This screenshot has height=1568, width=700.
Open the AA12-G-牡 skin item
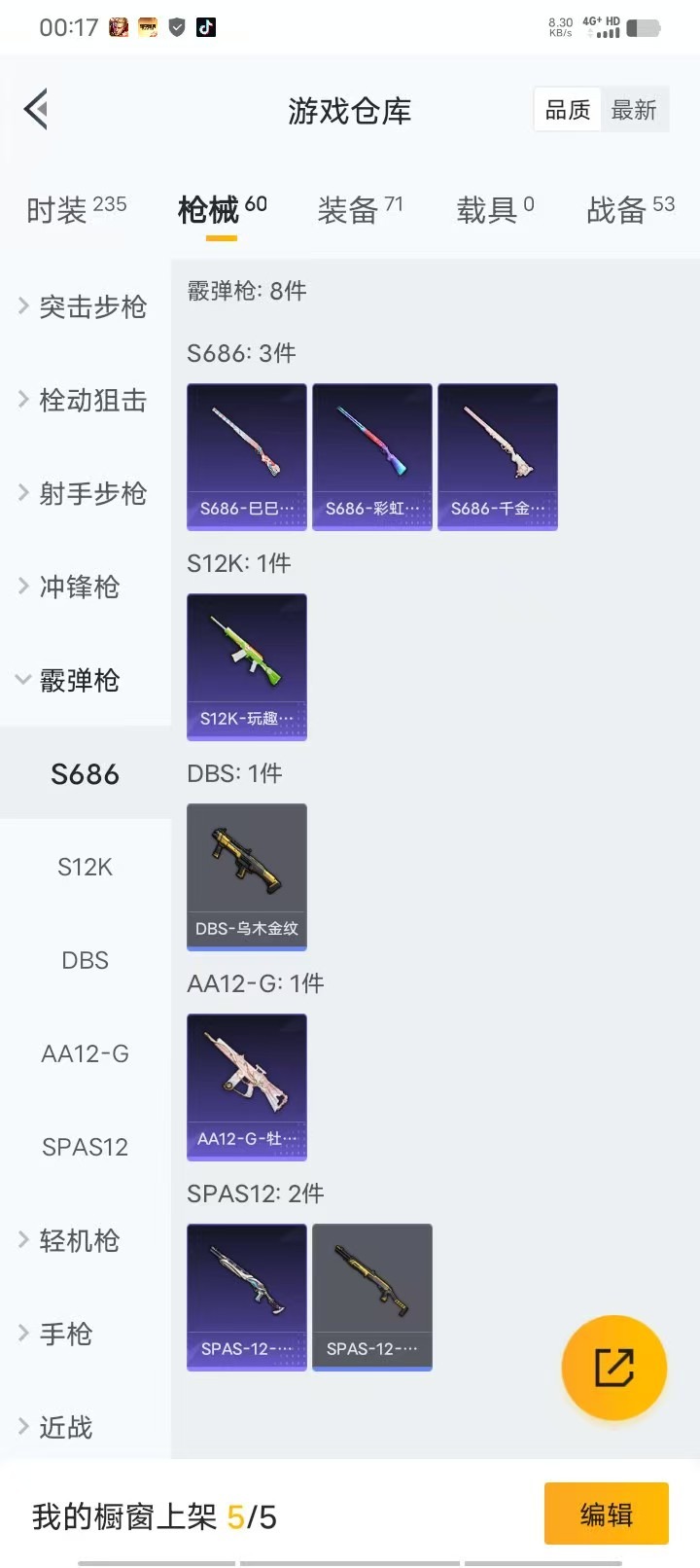coord(247,1087)
